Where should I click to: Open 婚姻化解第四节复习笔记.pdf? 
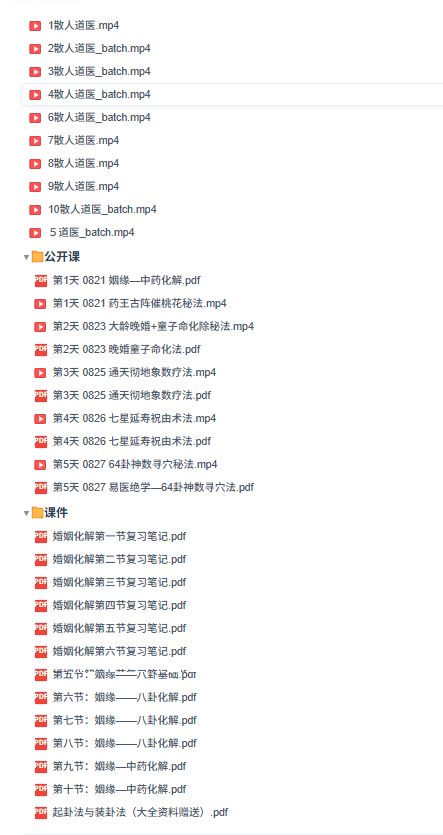[119, 605]
